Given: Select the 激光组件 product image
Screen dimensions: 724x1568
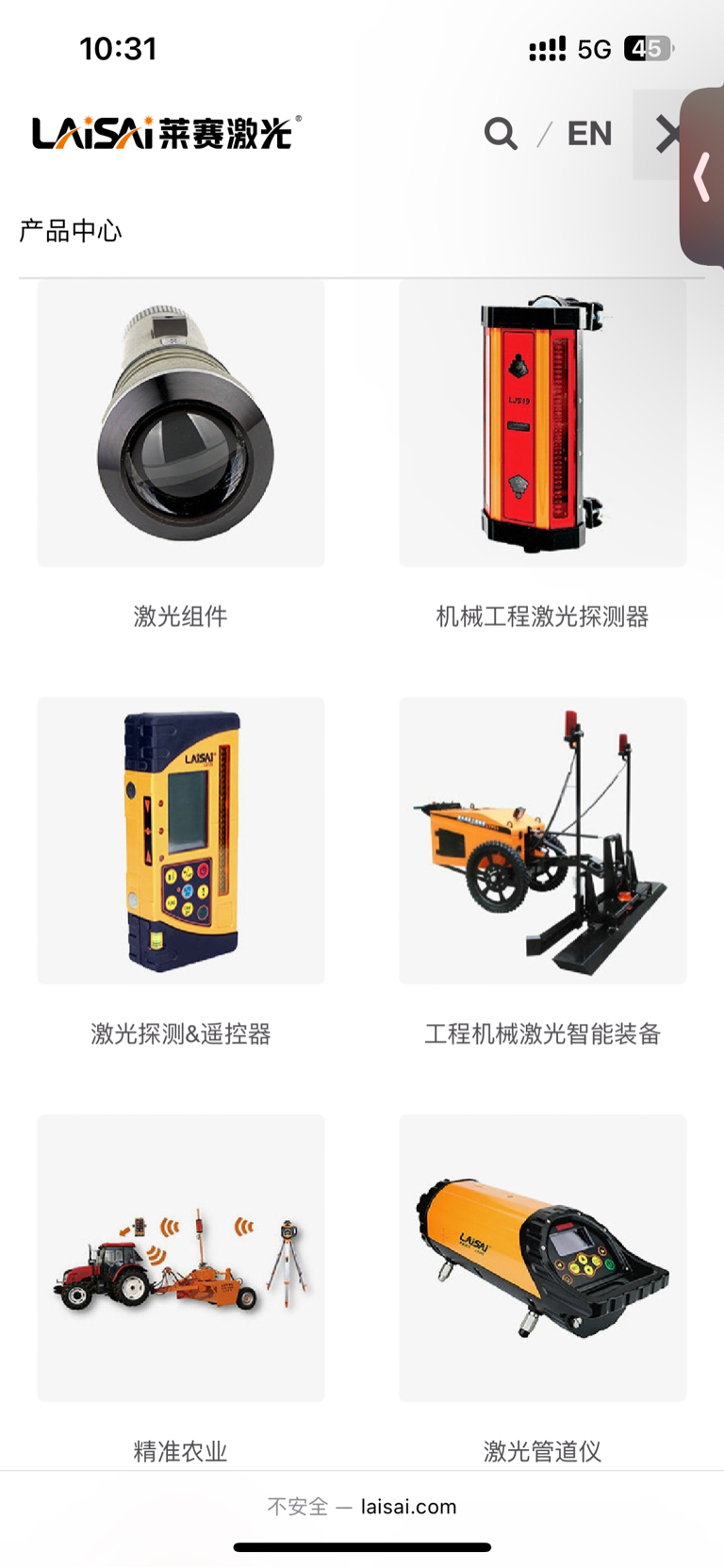Looking at the screenshot, I should click(x=179, y=423).
